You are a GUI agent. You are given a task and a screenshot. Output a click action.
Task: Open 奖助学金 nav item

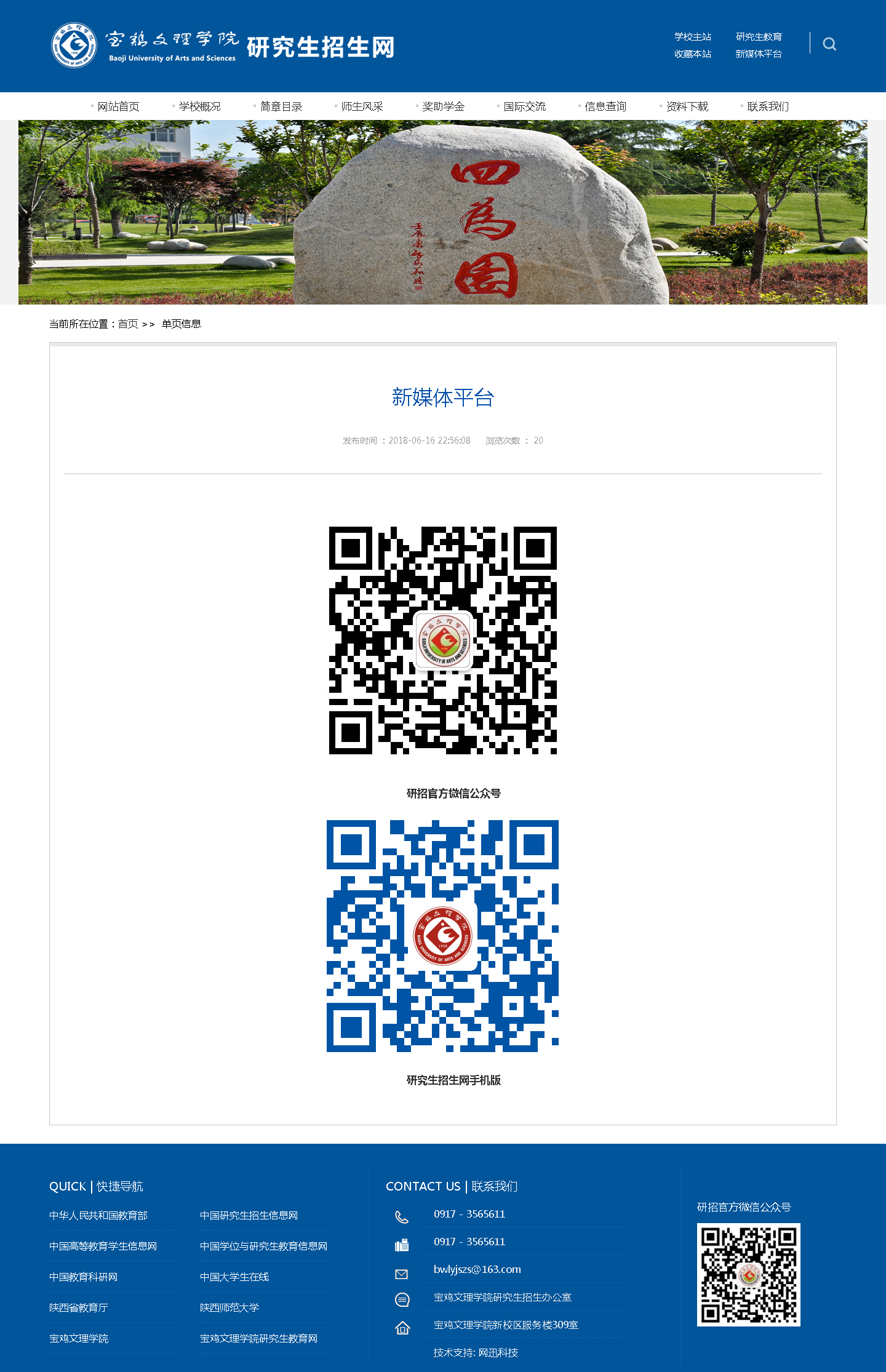click(x=443, y=106)
